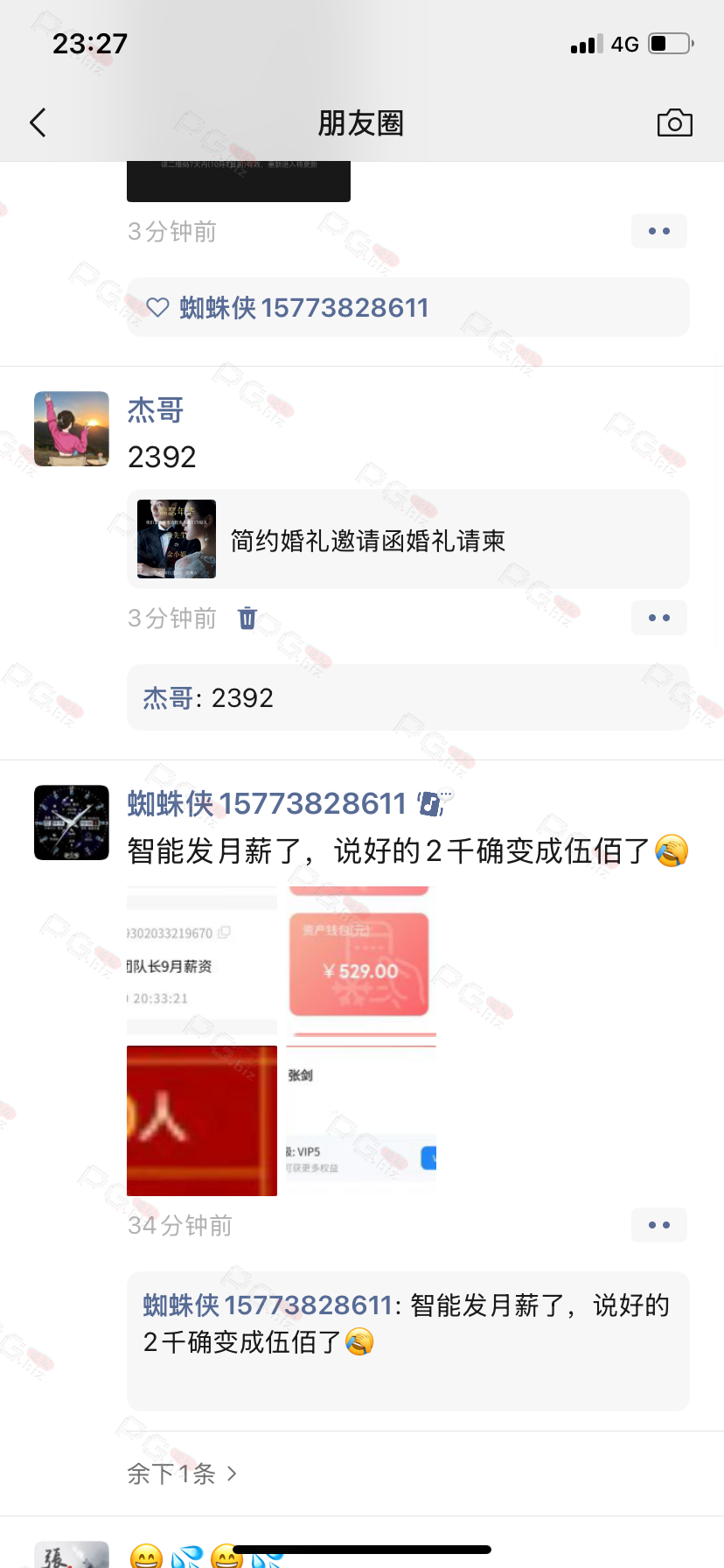
Task: Open 蜘蛛侠 15773828611 profile name above salary post
Action: pos(267,803)
